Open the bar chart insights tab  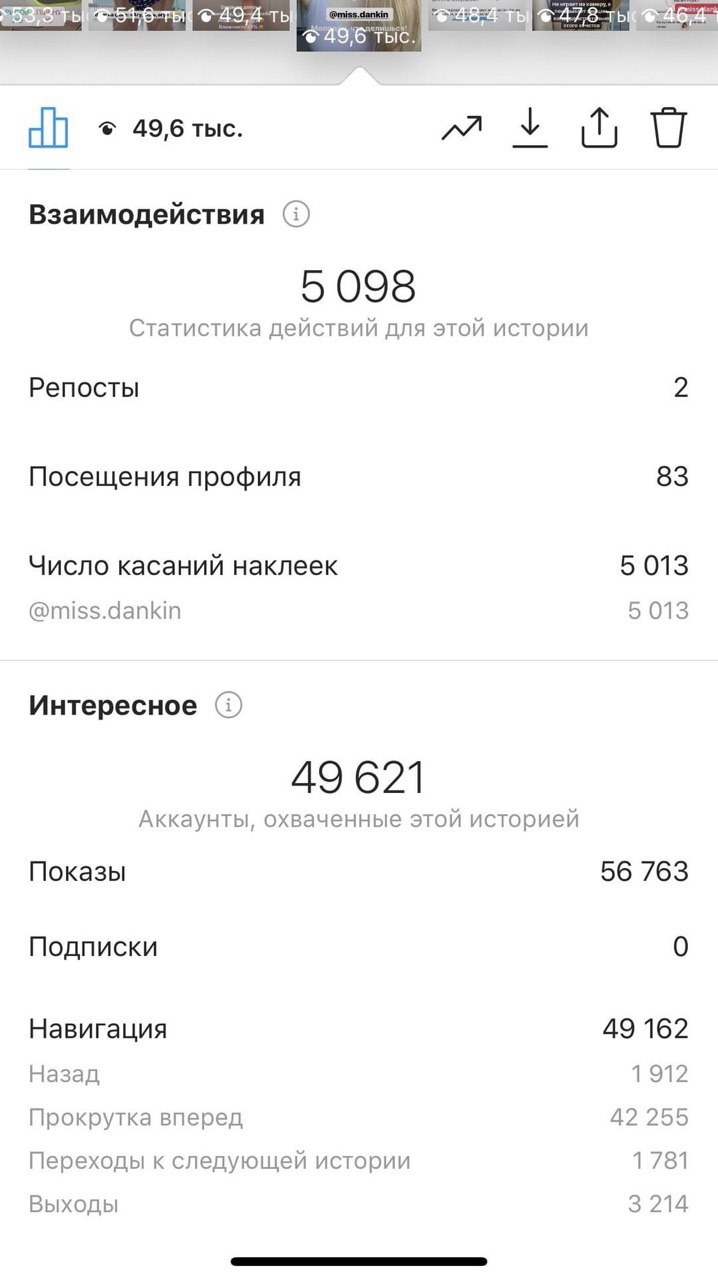pos(48,128)
